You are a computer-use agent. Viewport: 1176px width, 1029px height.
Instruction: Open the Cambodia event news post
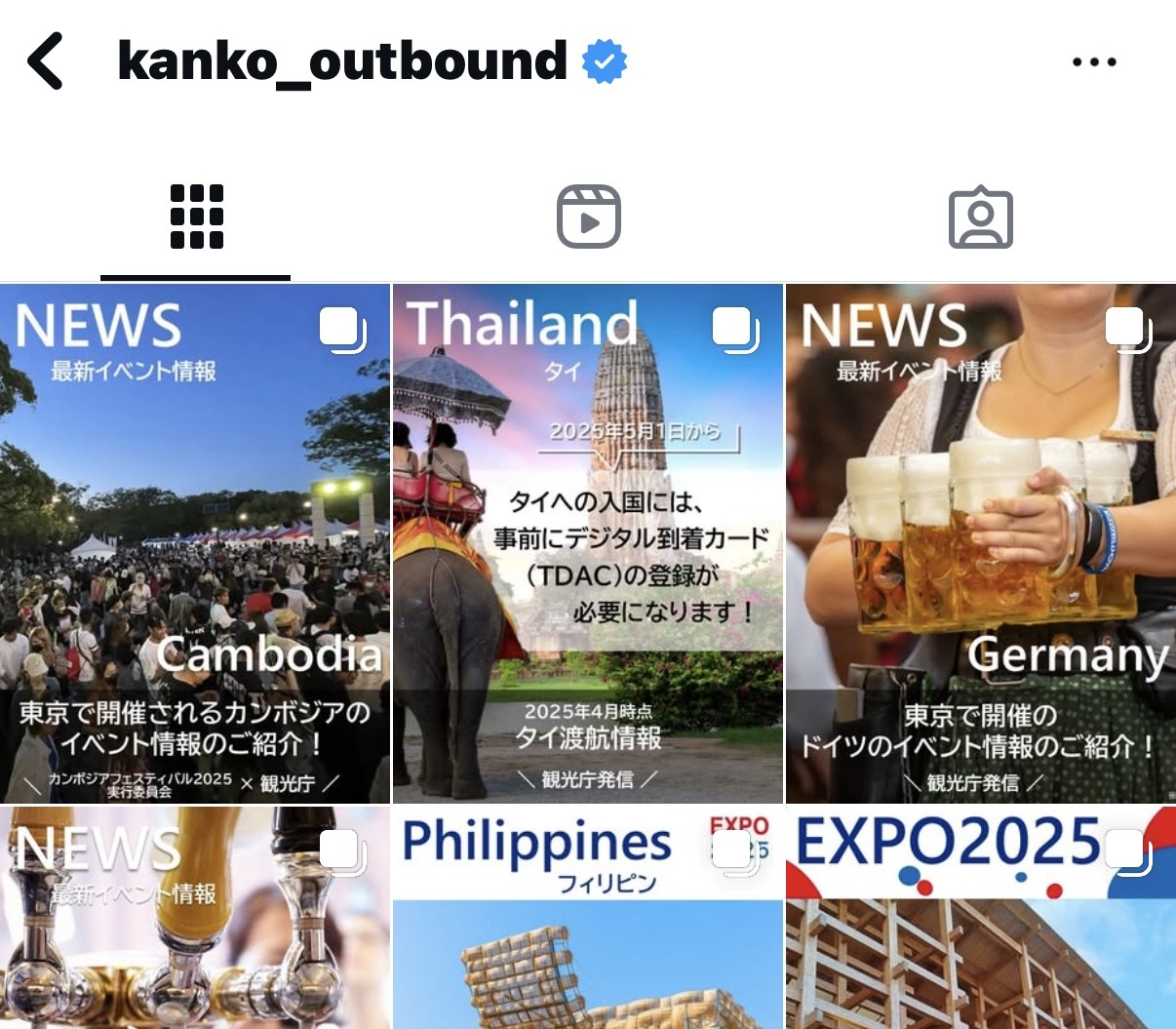point(195,543)
